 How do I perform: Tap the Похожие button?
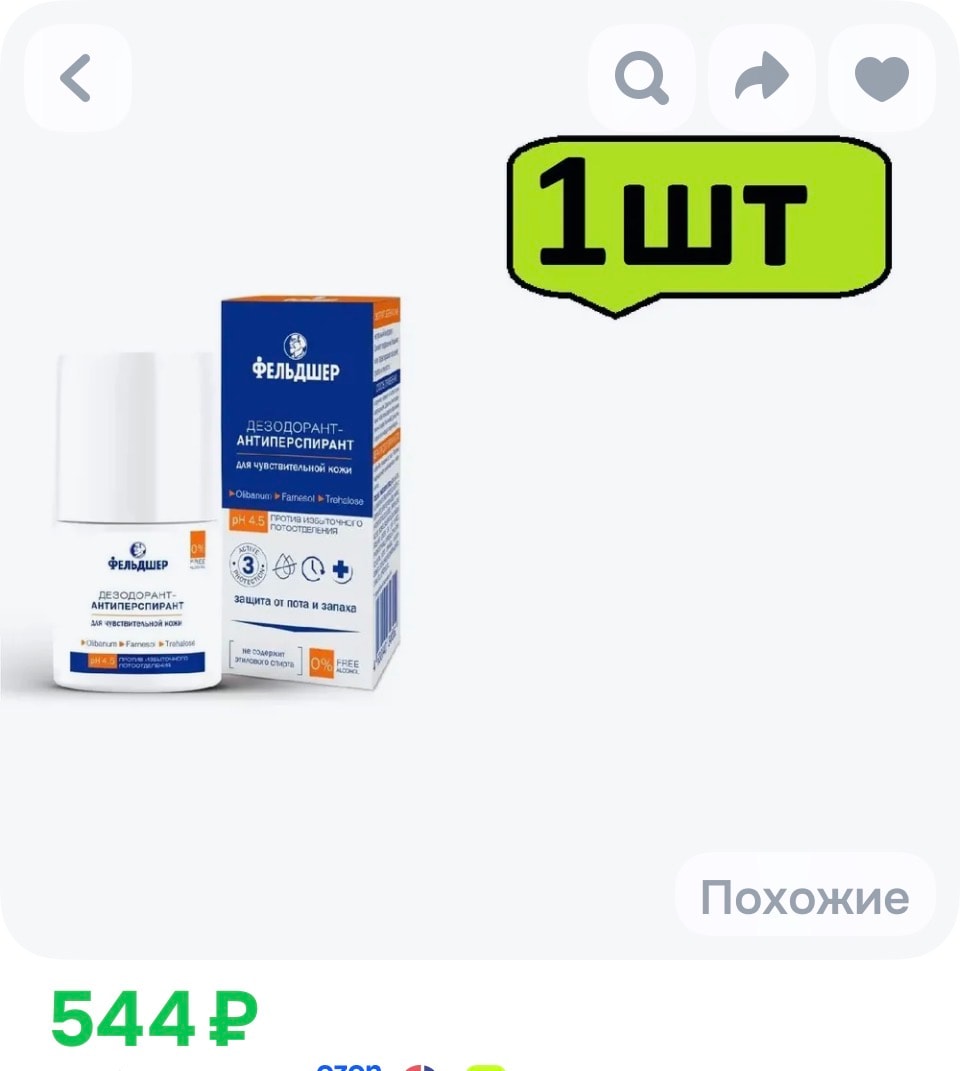click(x=805, y=897)
